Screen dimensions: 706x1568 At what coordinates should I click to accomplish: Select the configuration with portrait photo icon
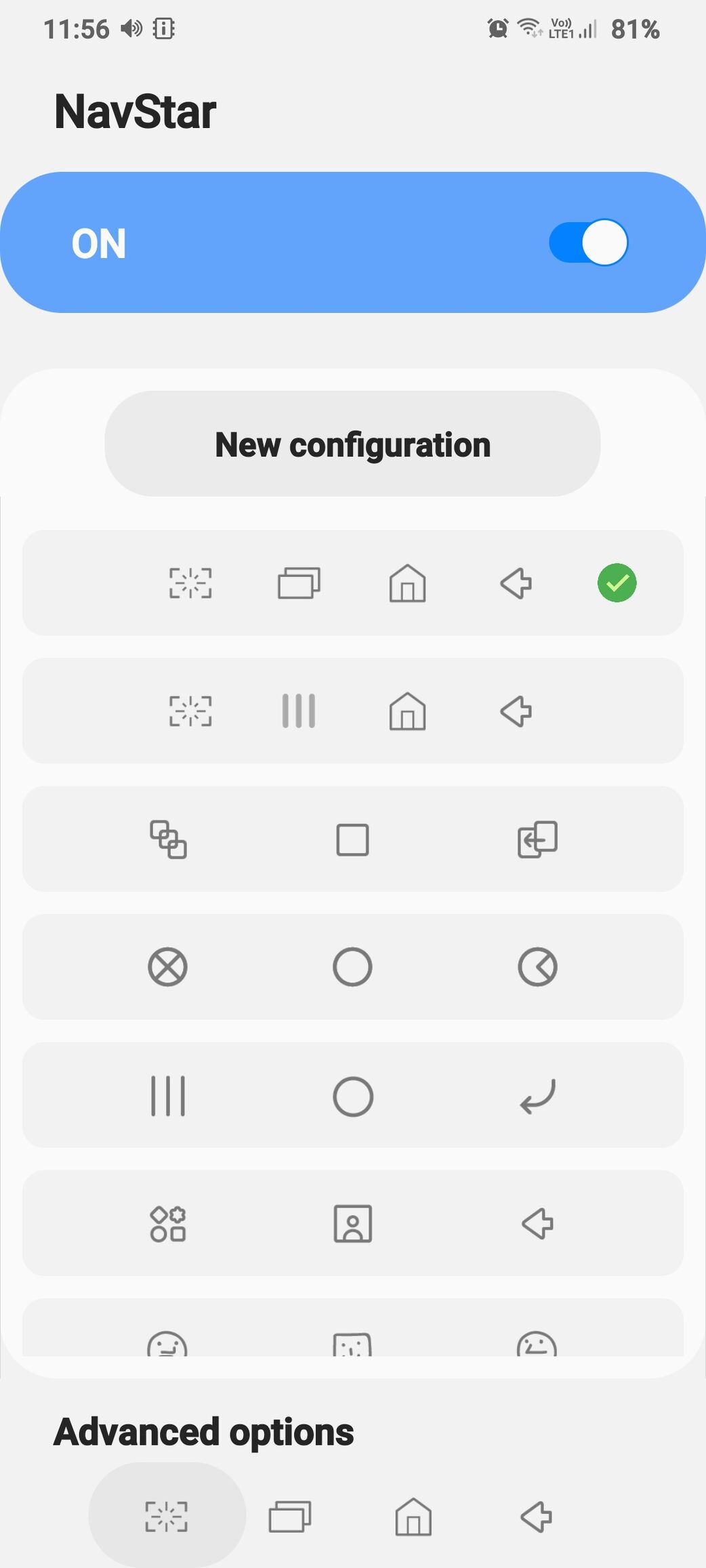[352, 1223]
